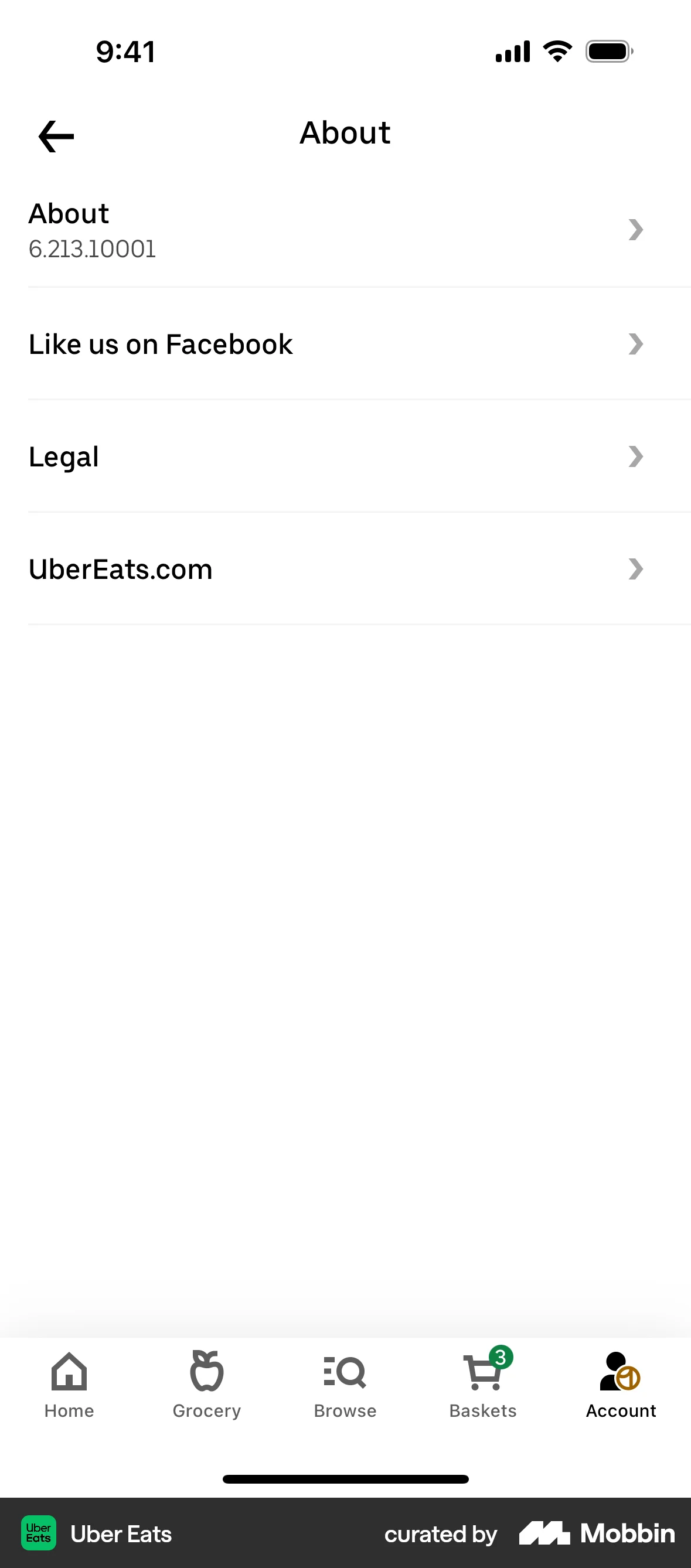Open the Legal page
The image size is (691, 1568).
(64, 456)
